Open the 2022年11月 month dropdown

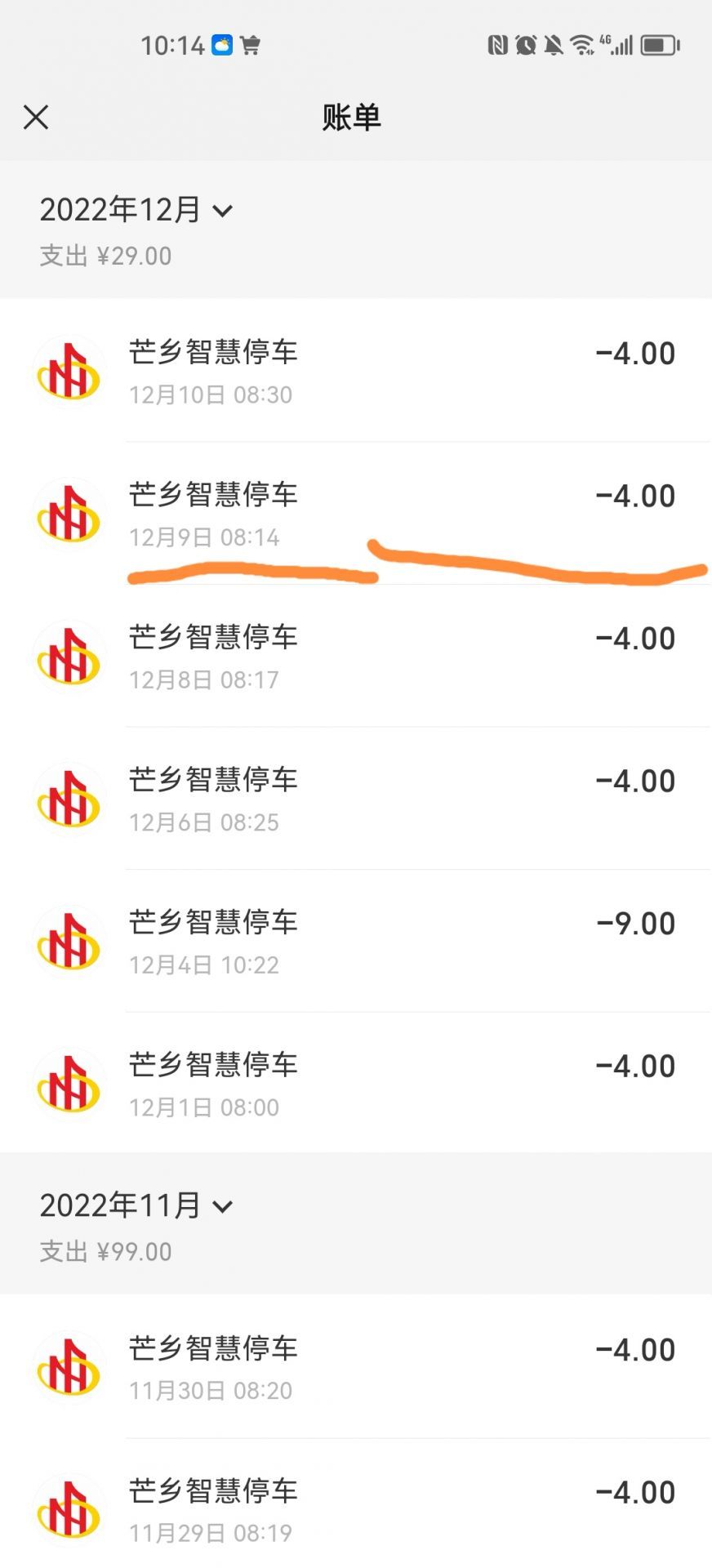[x=136, y=1205]
